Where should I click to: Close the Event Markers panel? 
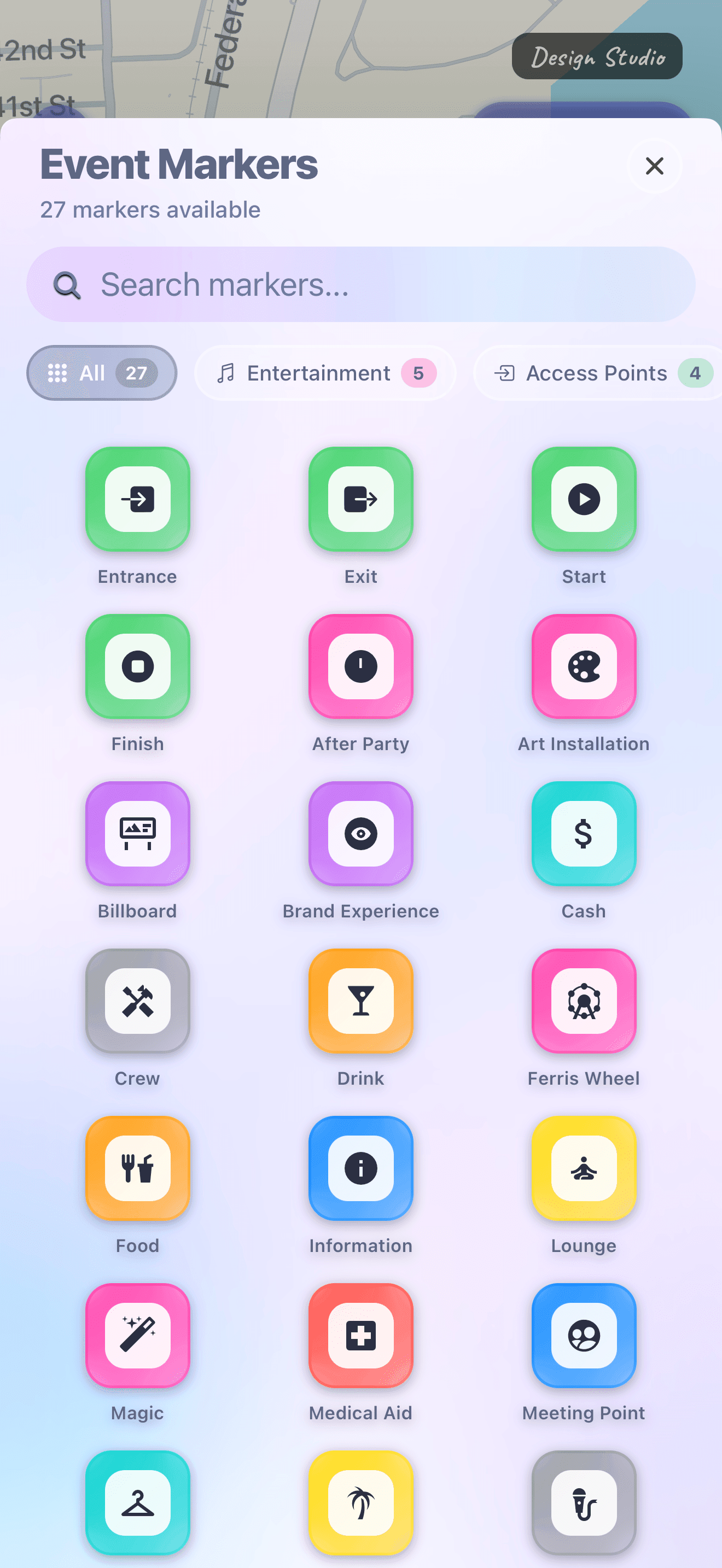pos(654,166)
